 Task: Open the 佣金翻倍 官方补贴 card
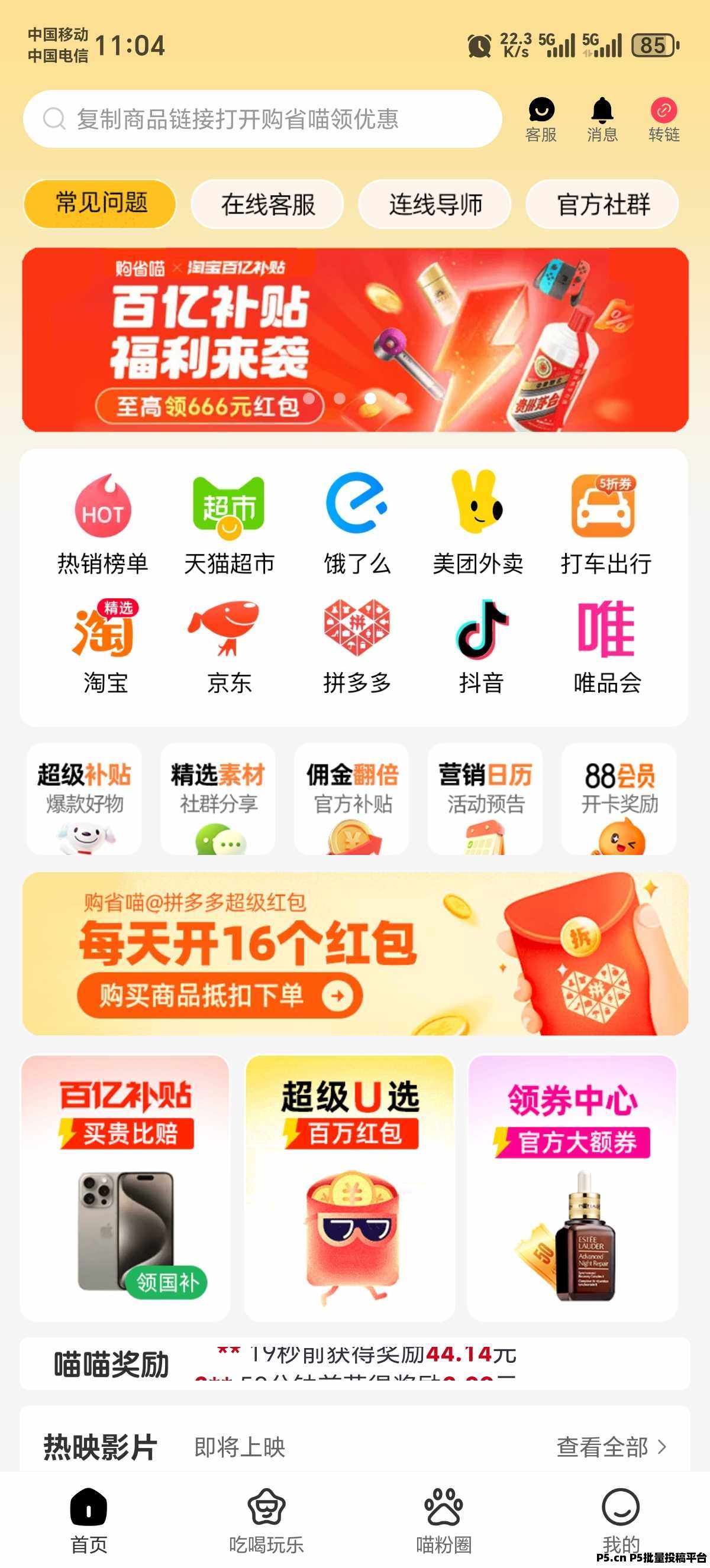point(352,799)
